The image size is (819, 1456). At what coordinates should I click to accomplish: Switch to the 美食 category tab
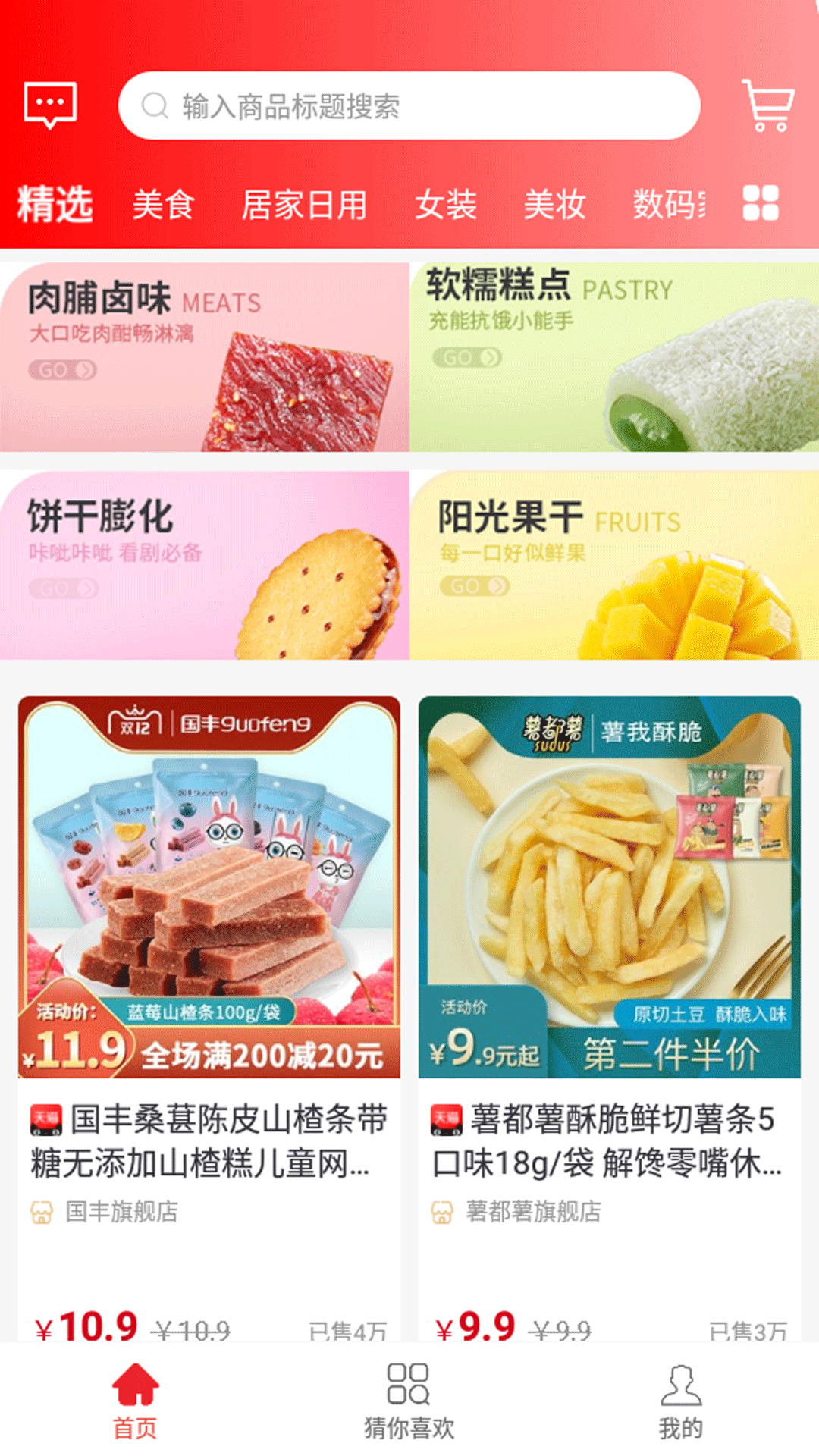coord(162,203)
